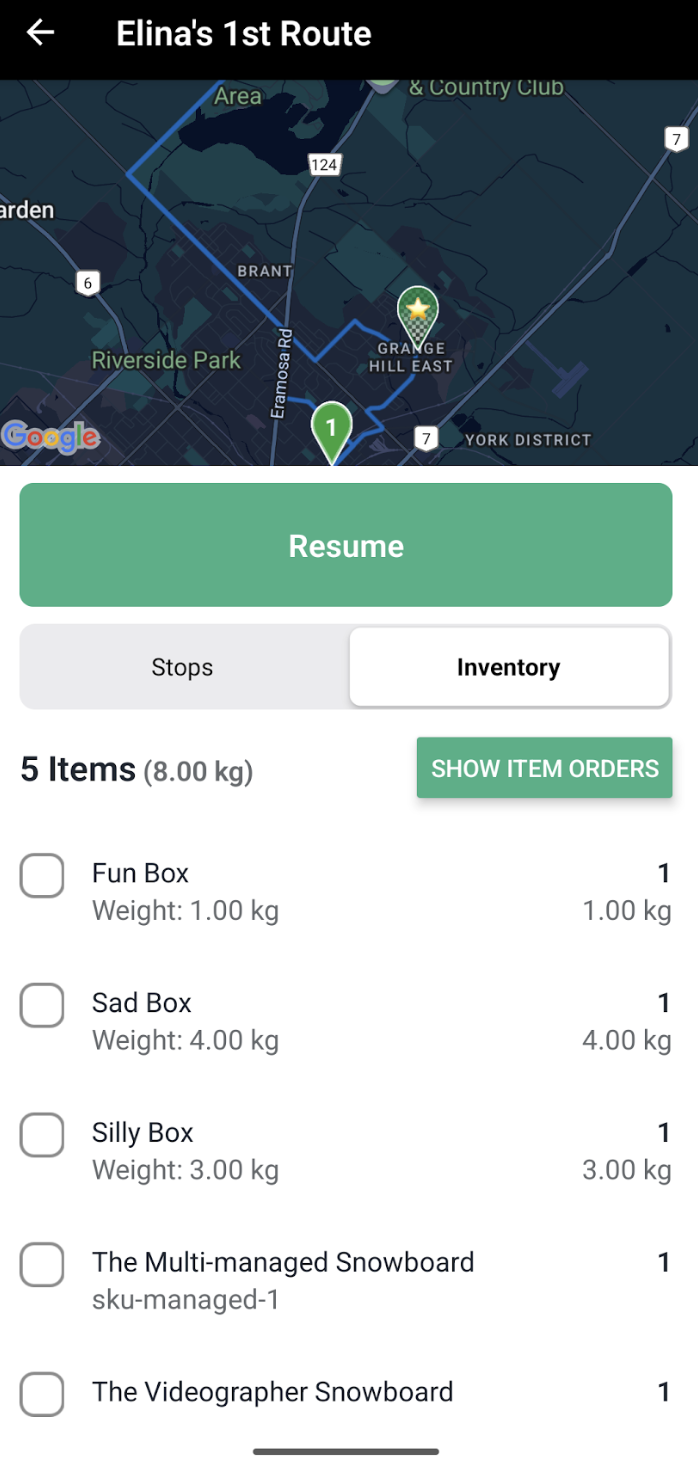The height and width of the screenshot is (1462, 698).
Task: Tap stop 1 pin on the map
Action: pos(331,428)
